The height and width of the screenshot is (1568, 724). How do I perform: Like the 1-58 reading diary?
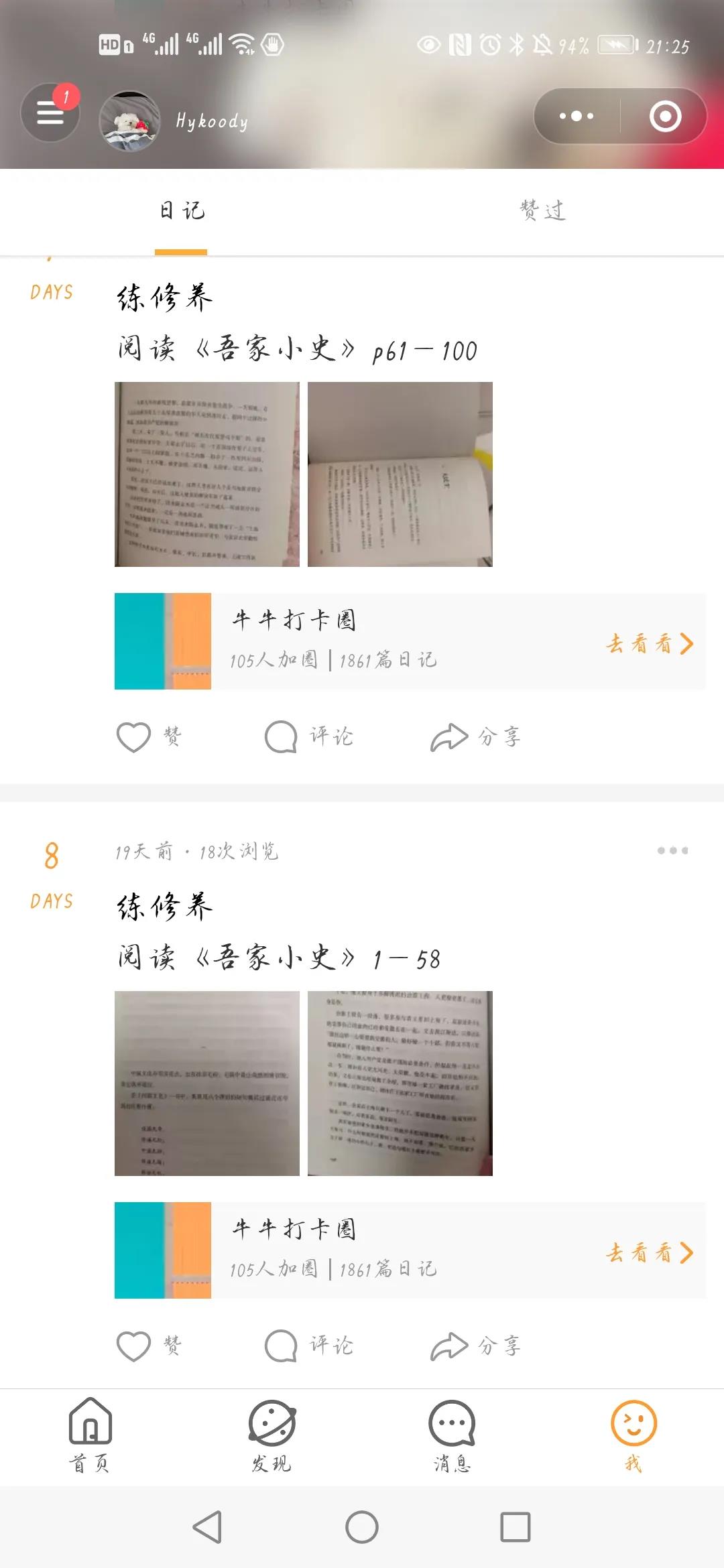(x=149, y=1346)
